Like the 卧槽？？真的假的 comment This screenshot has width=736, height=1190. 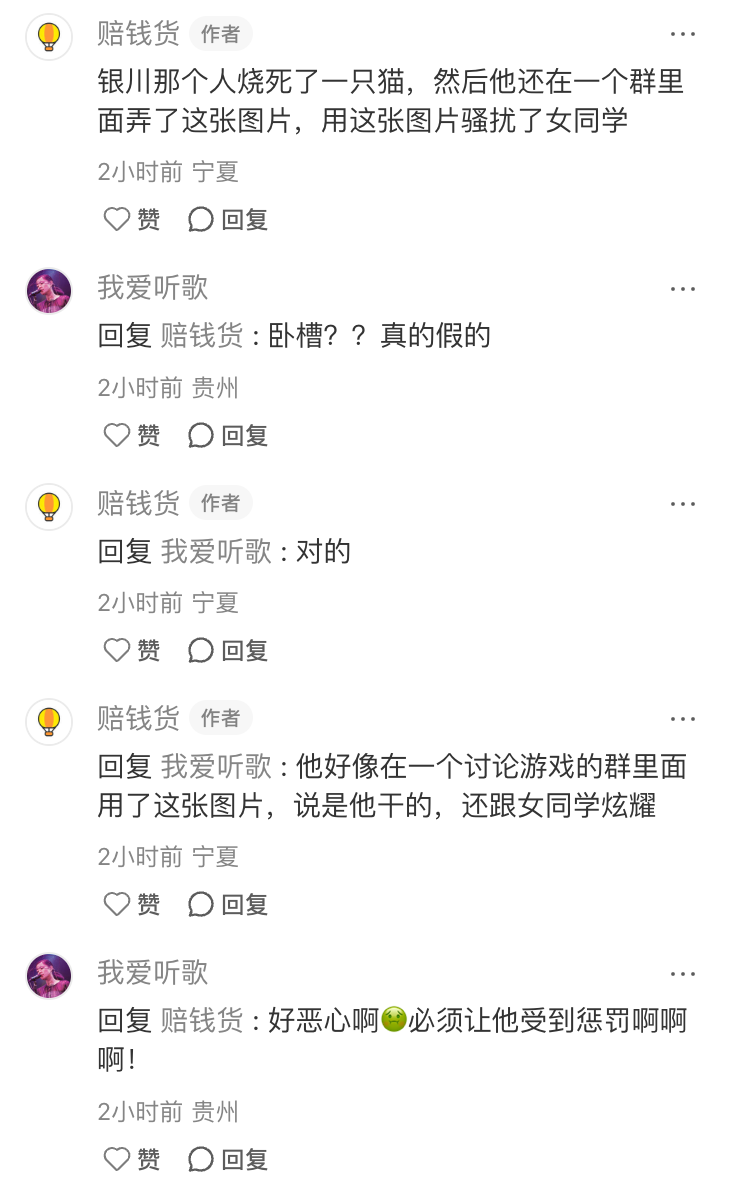[131, 435]
